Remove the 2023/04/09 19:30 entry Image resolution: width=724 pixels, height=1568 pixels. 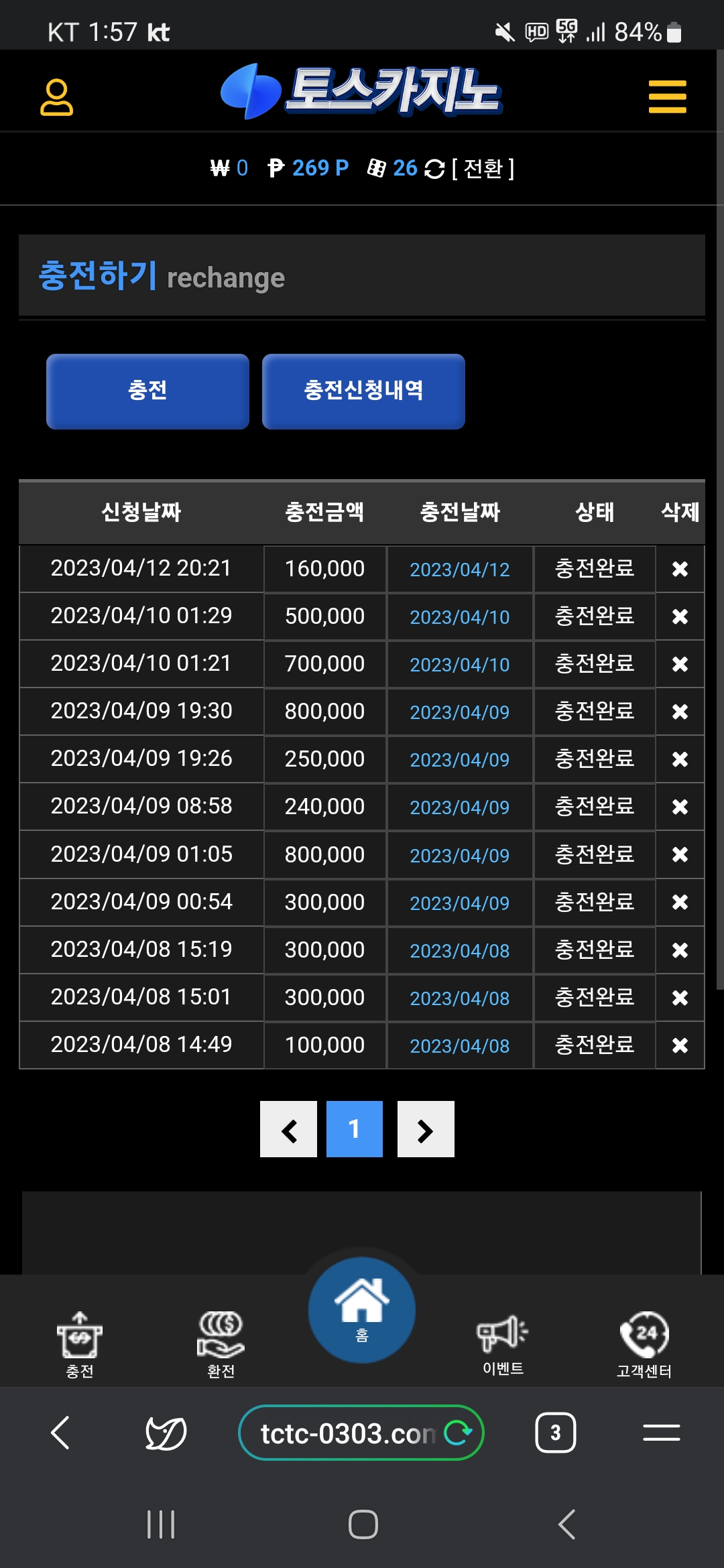[680, 712]
